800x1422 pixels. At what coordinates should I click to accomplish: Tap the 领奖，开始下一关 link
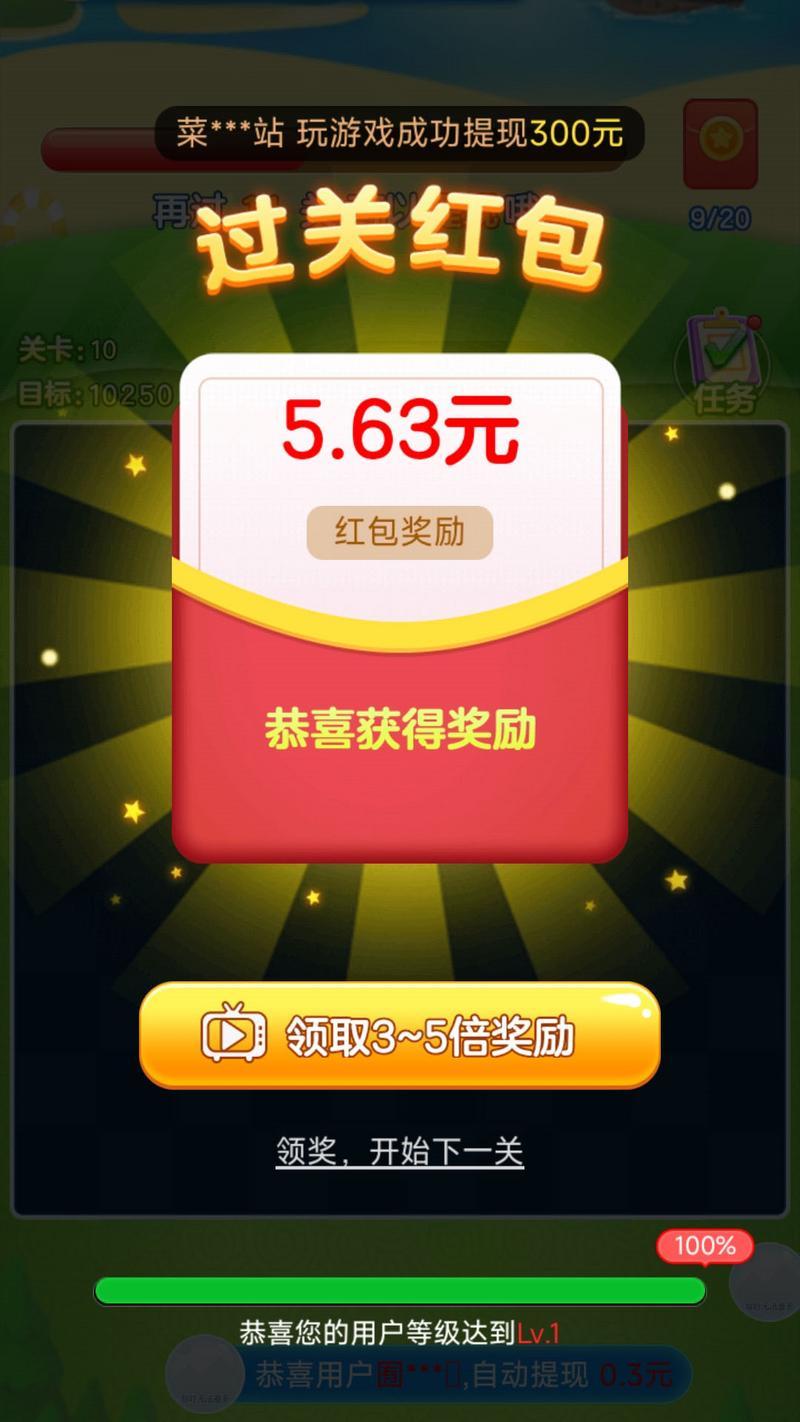pos(400,1153)
